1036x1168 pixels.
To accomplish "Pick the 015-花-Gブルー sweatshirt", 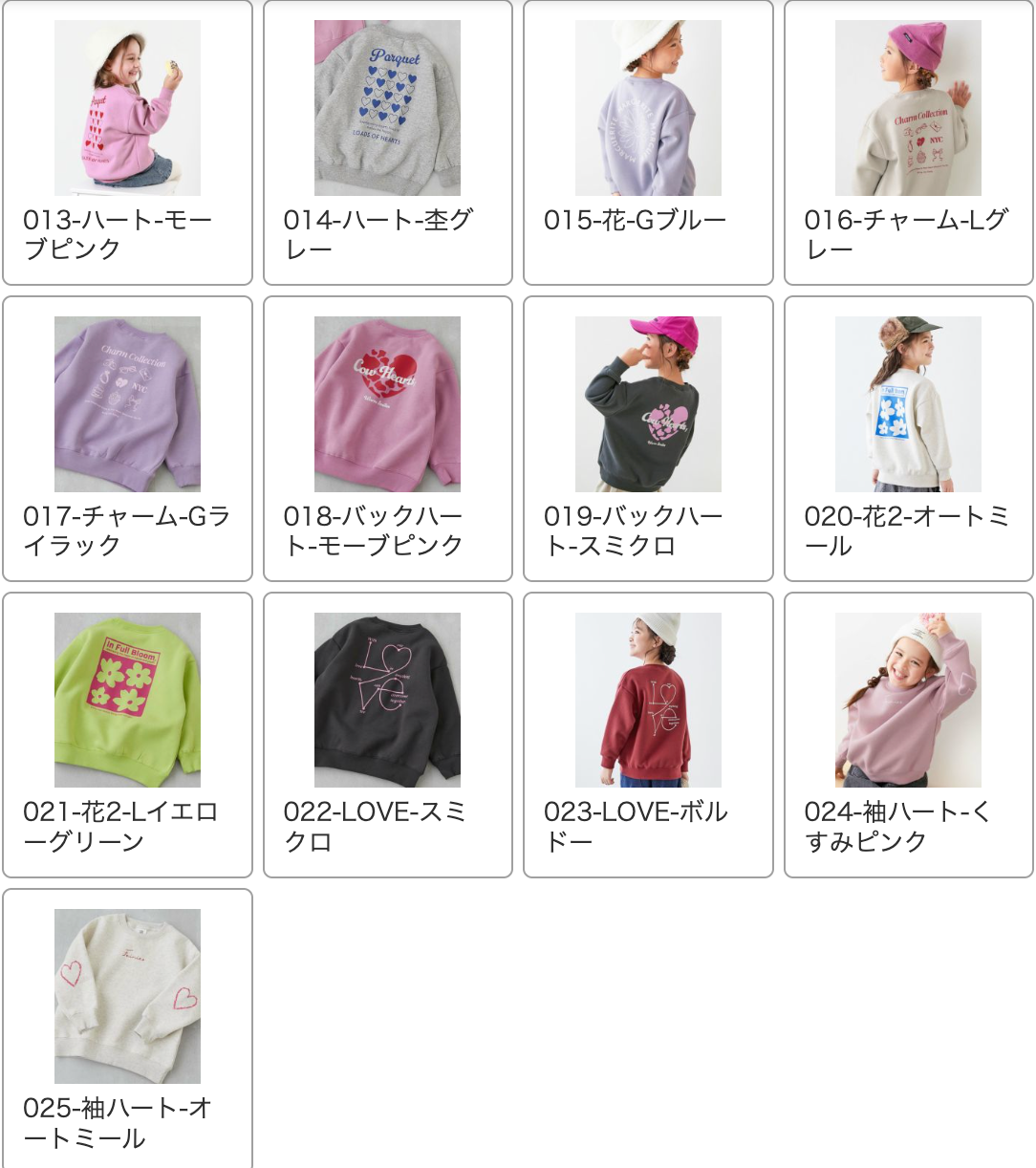I will pos(648,142).
